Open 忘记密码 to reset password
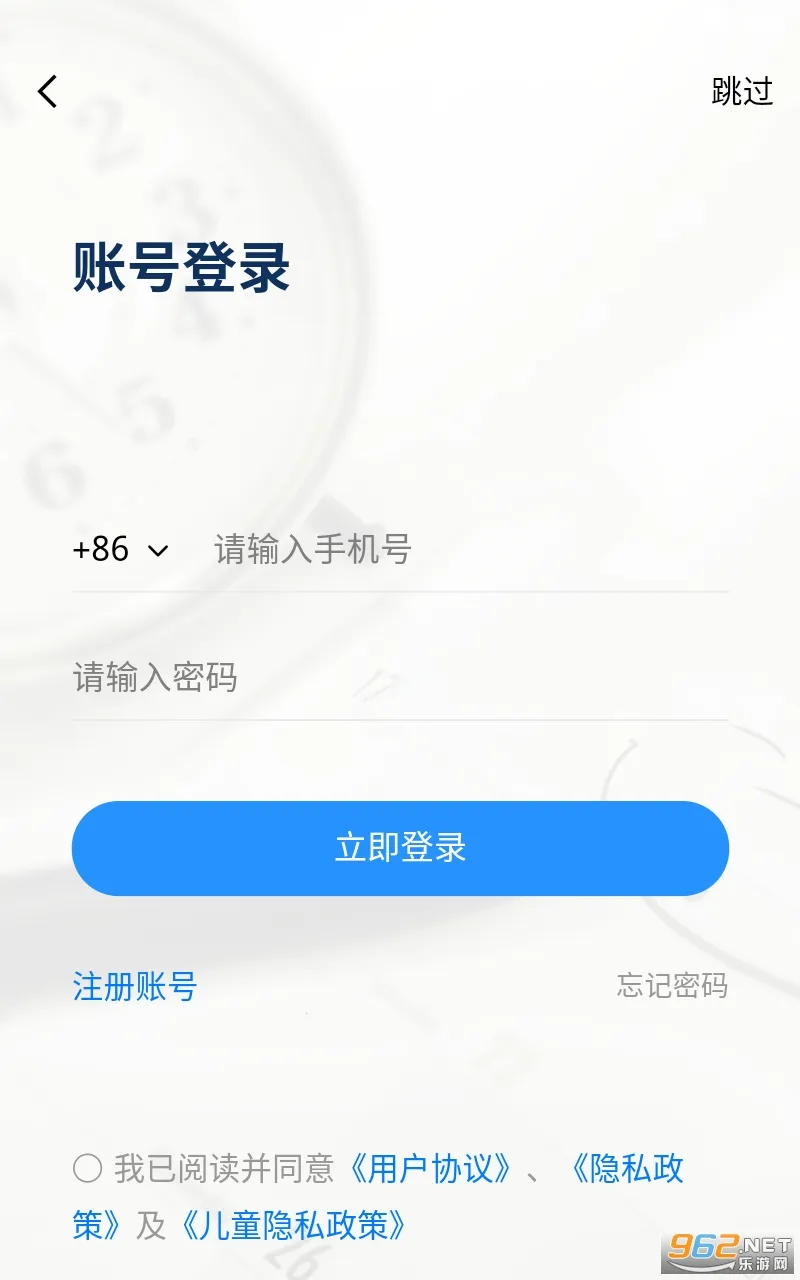The width and height of the screenshot is (800, 1280). 671,986
